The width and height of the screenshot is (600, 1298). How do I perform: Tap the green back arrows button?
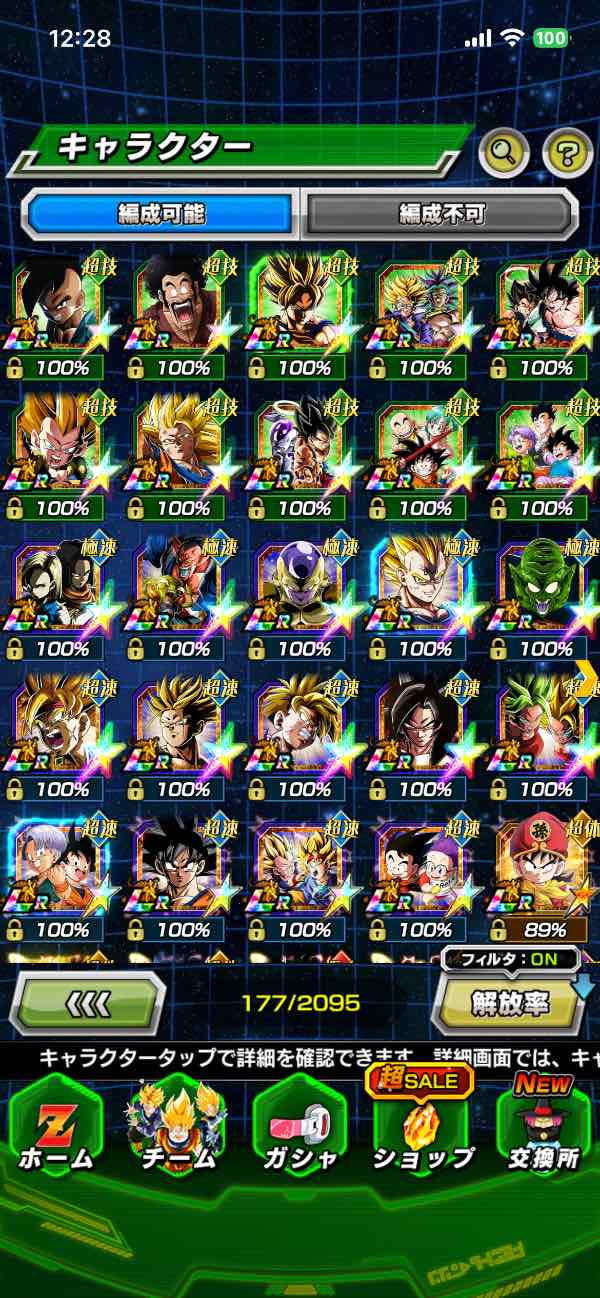[x=88, y=1002]
